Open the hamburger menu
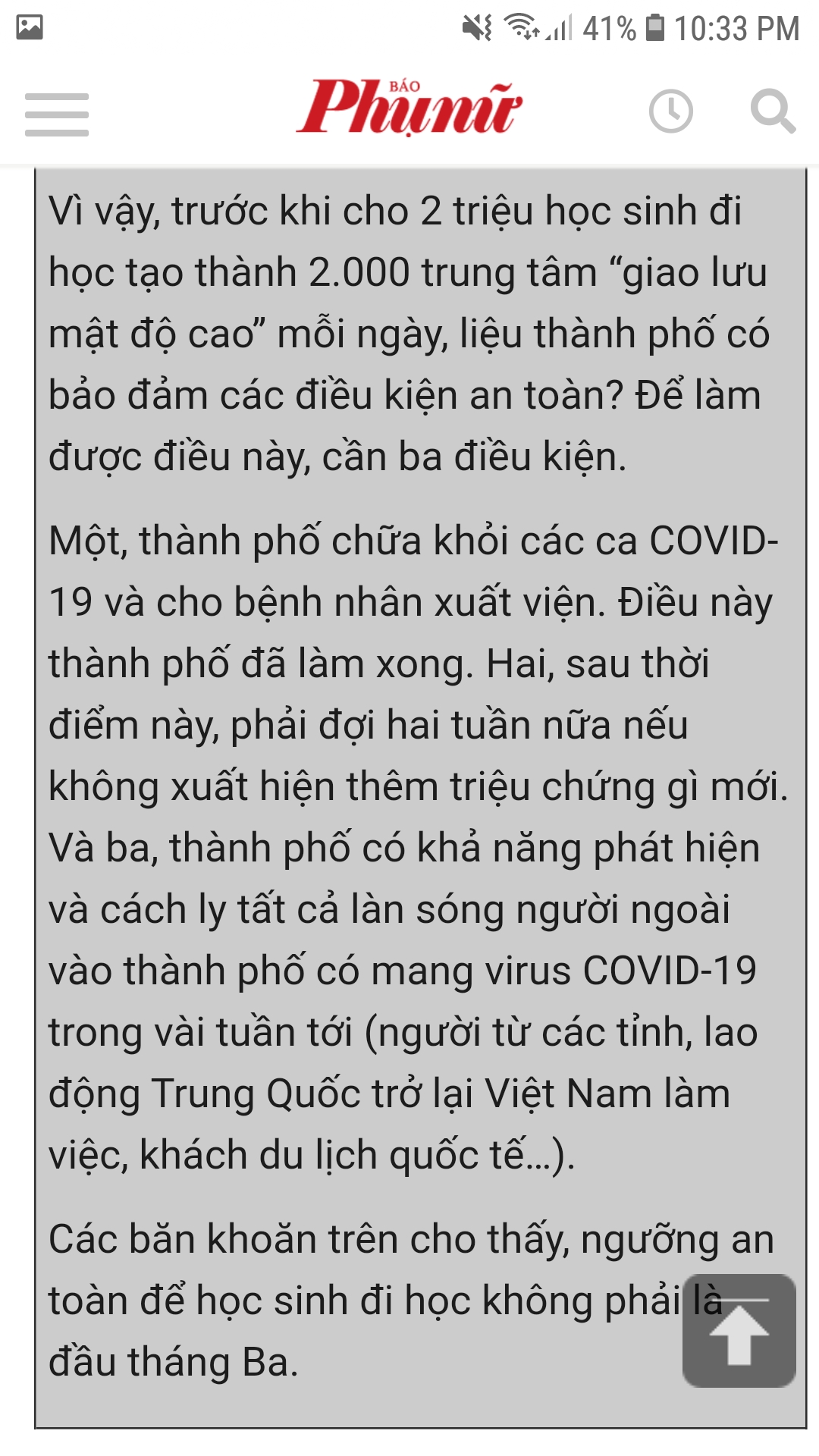Viewport: 819px width, 1456px height. [x=57, y=115]
